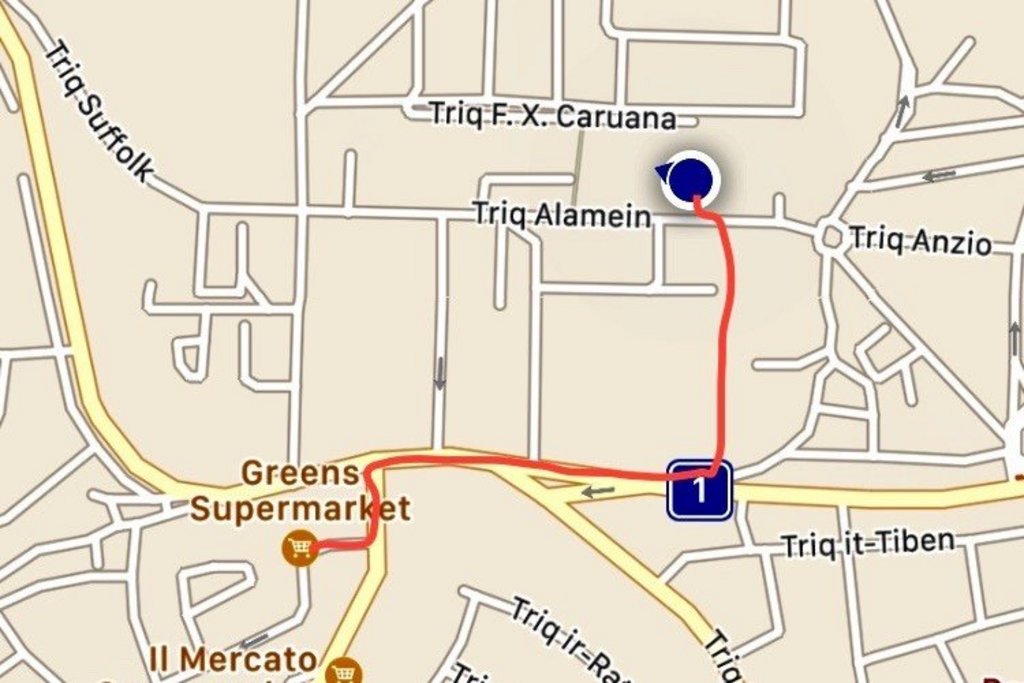Tap the blue current location dot

(691, 180)
